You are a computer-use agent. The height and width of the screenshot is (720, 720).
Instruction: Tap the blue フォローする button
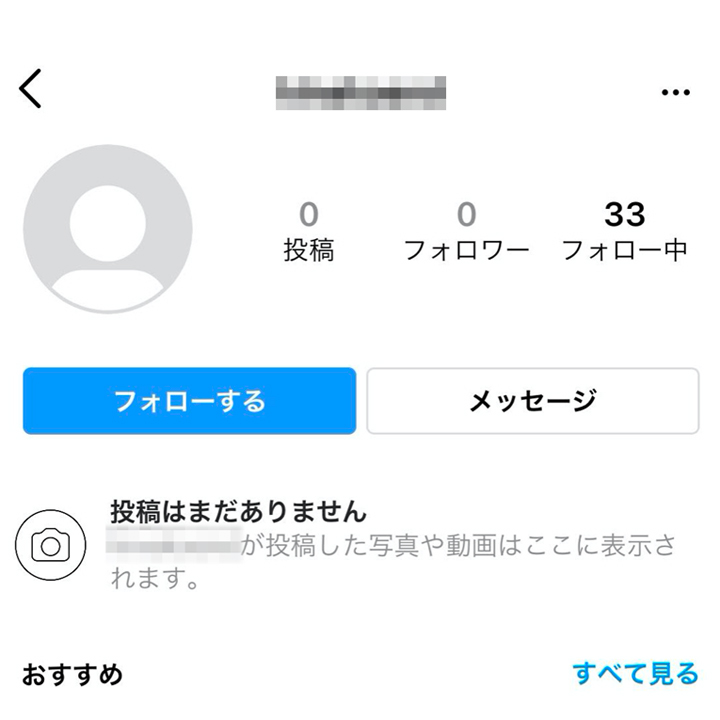coord(189,401)
